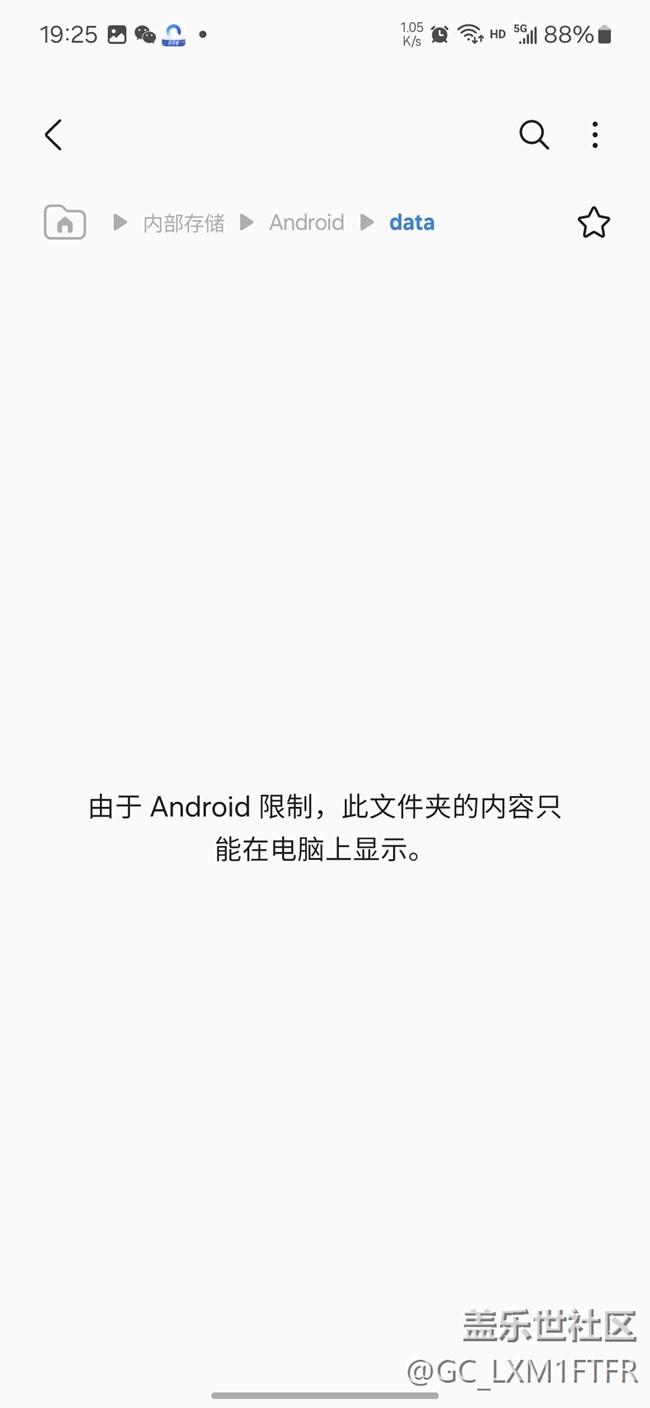Open search in My Files
The height and width of the screenshot is (1408, 650).
[534, 135]
